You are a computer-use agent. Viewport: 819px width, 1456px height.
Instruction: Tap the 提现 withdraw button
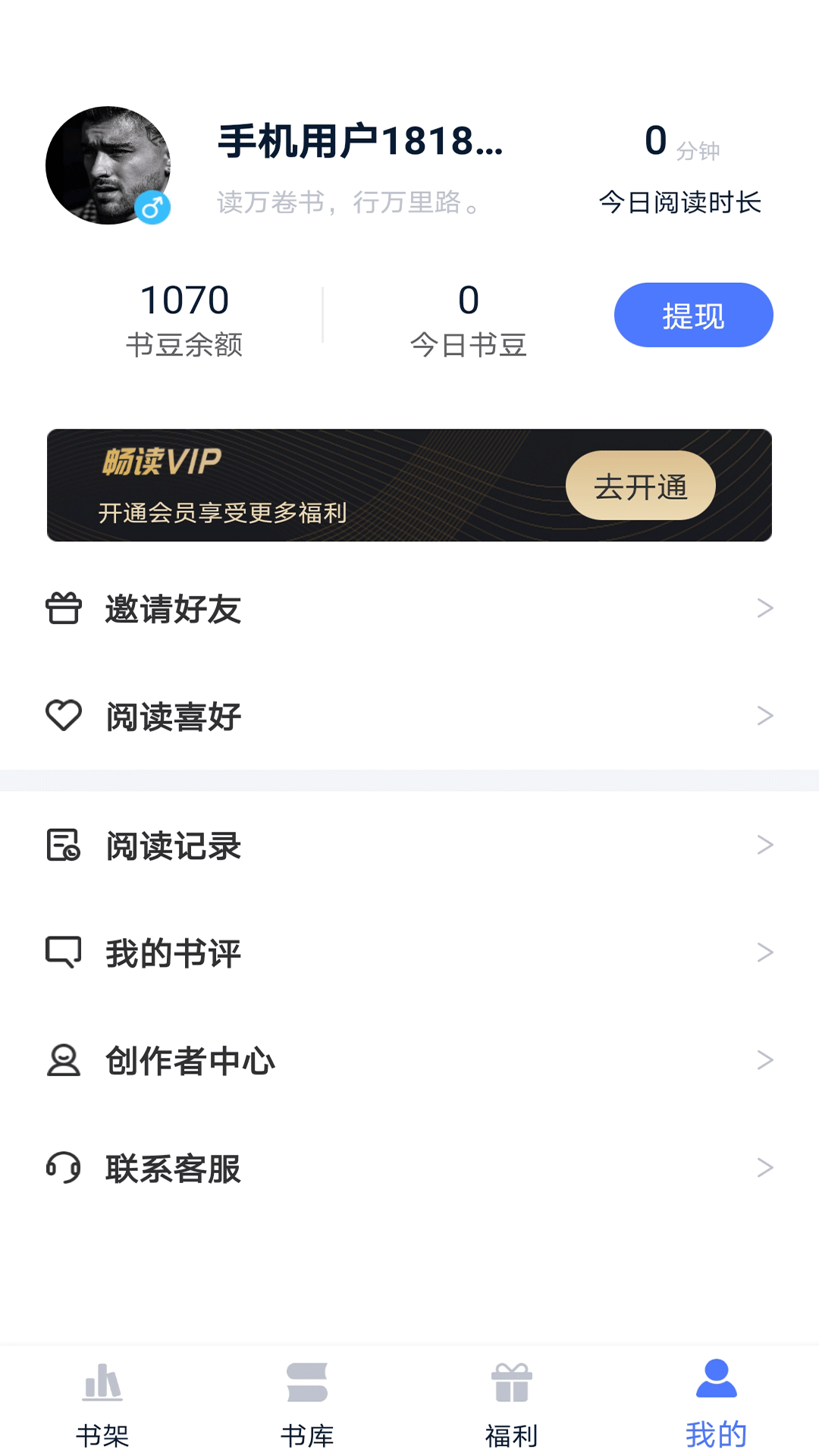click(x=693, y=315)
